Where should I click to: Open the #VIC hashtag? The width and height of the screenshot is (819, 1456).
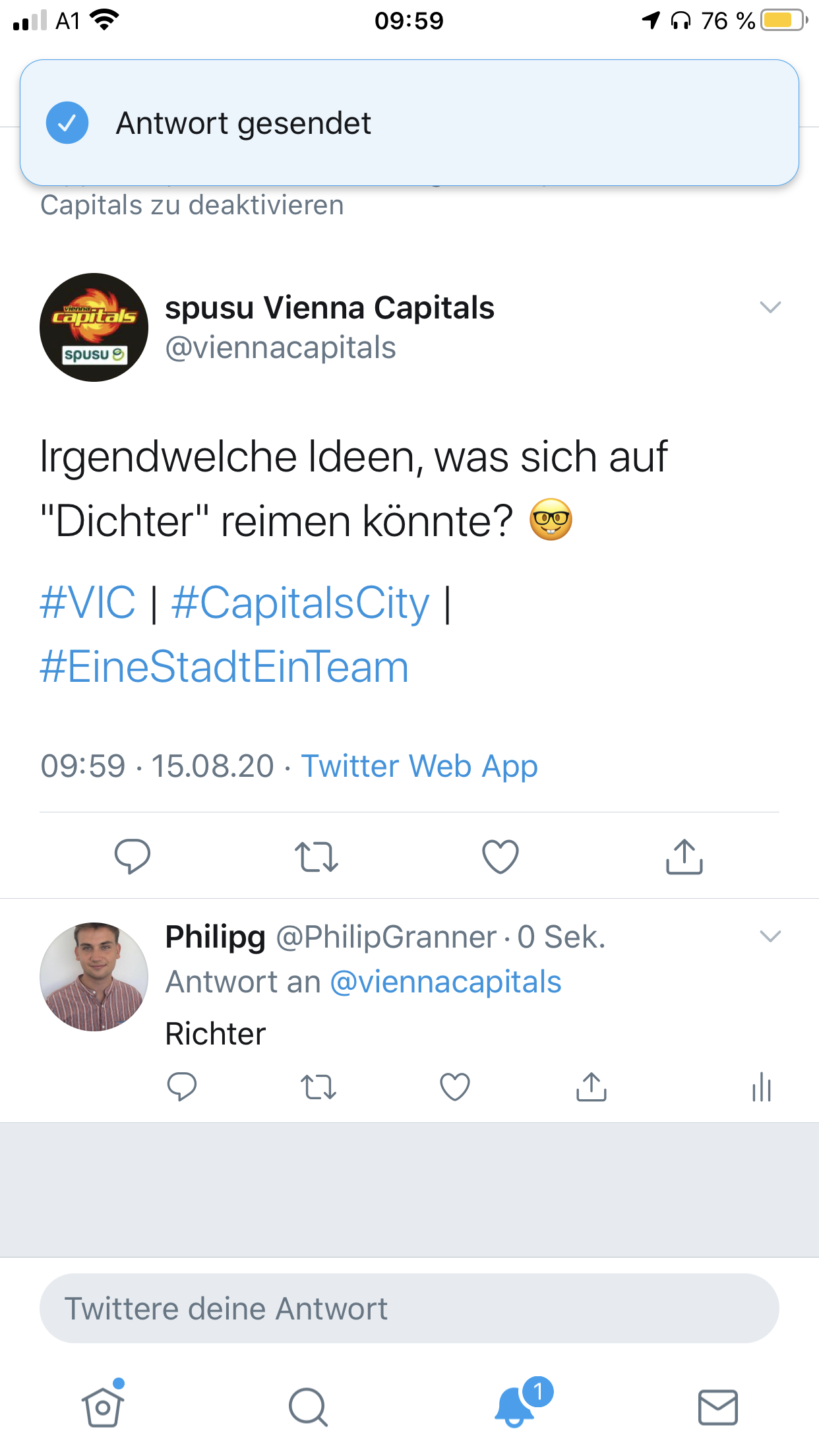click(x=88, y=603)
